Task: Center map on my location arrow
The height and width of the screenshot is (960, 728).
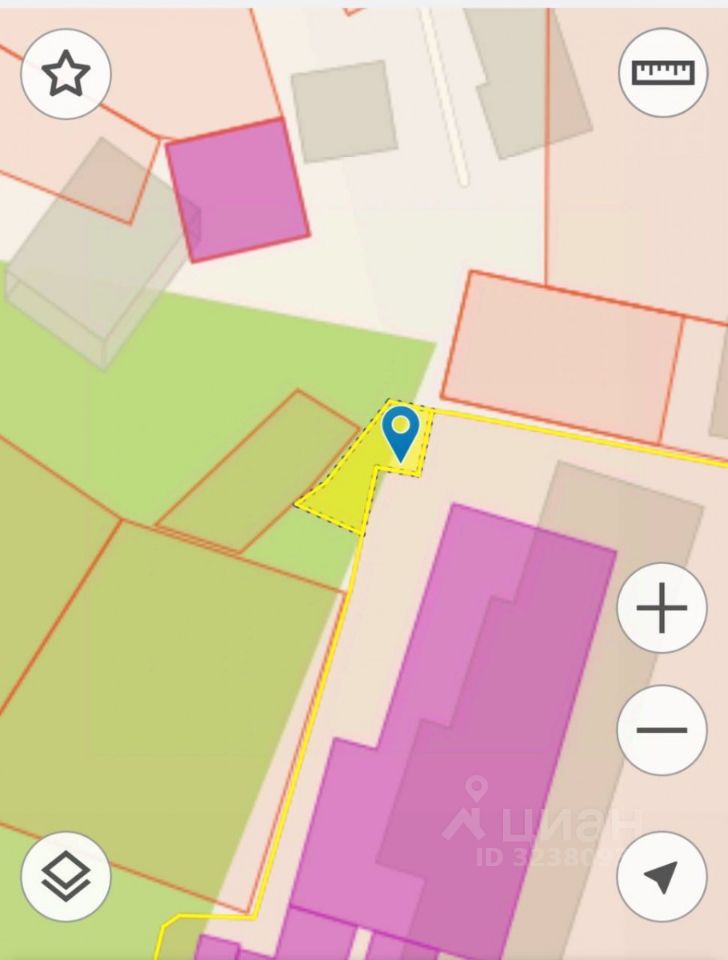Action: [x=661, y=876]
